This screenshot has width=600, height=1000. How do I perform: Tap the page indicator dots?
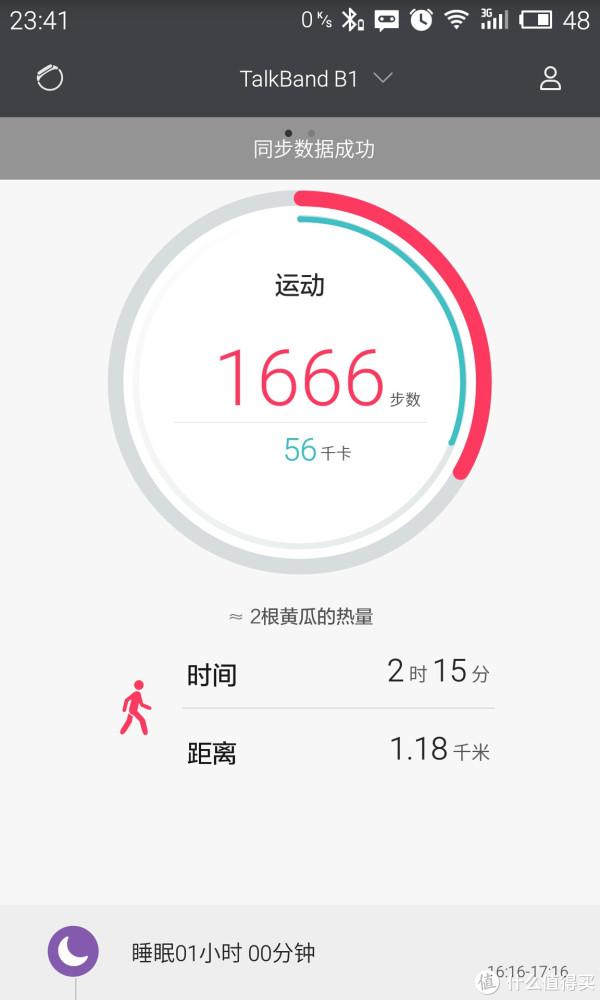point(300,133)
